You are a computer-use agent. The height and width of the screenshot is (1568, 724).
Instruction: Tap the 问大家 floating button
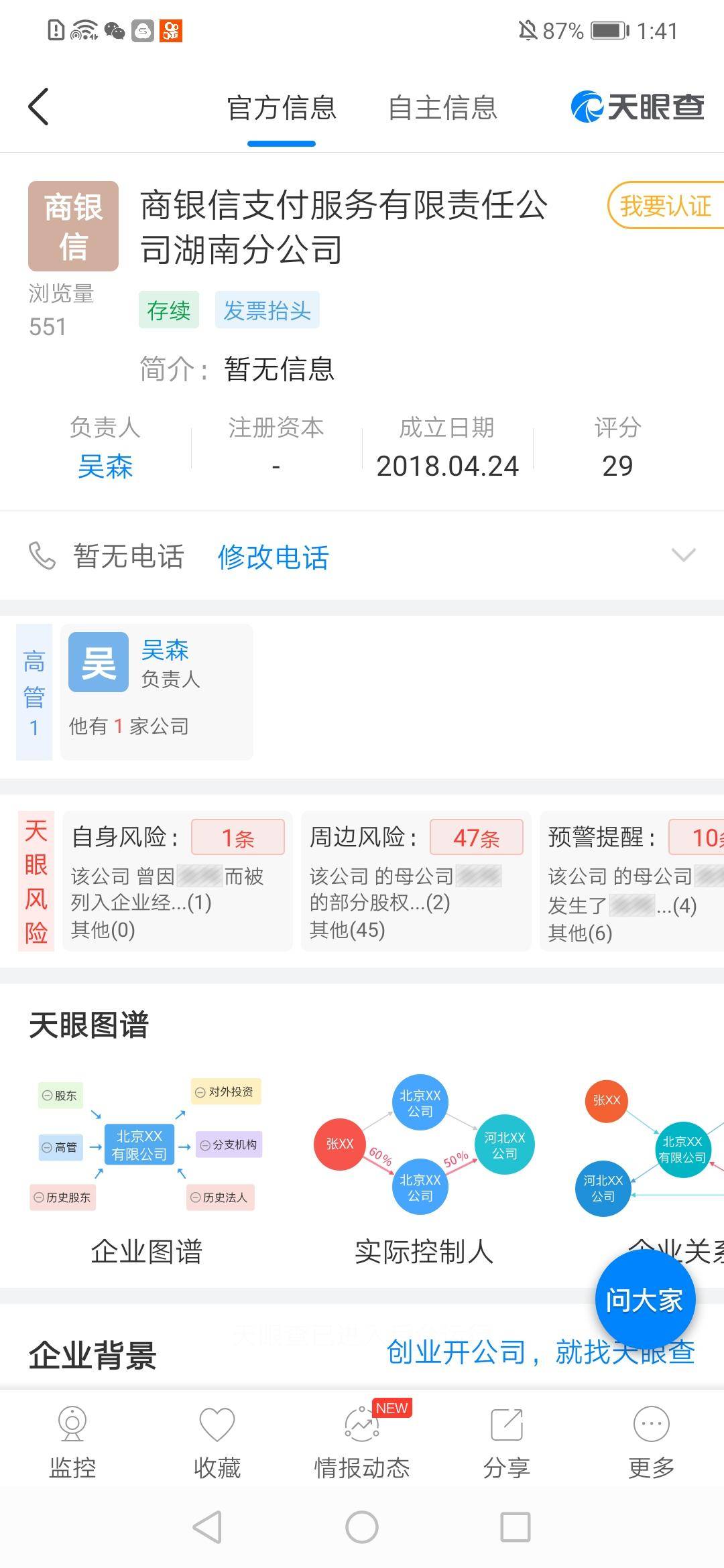tap(645, 1300)
